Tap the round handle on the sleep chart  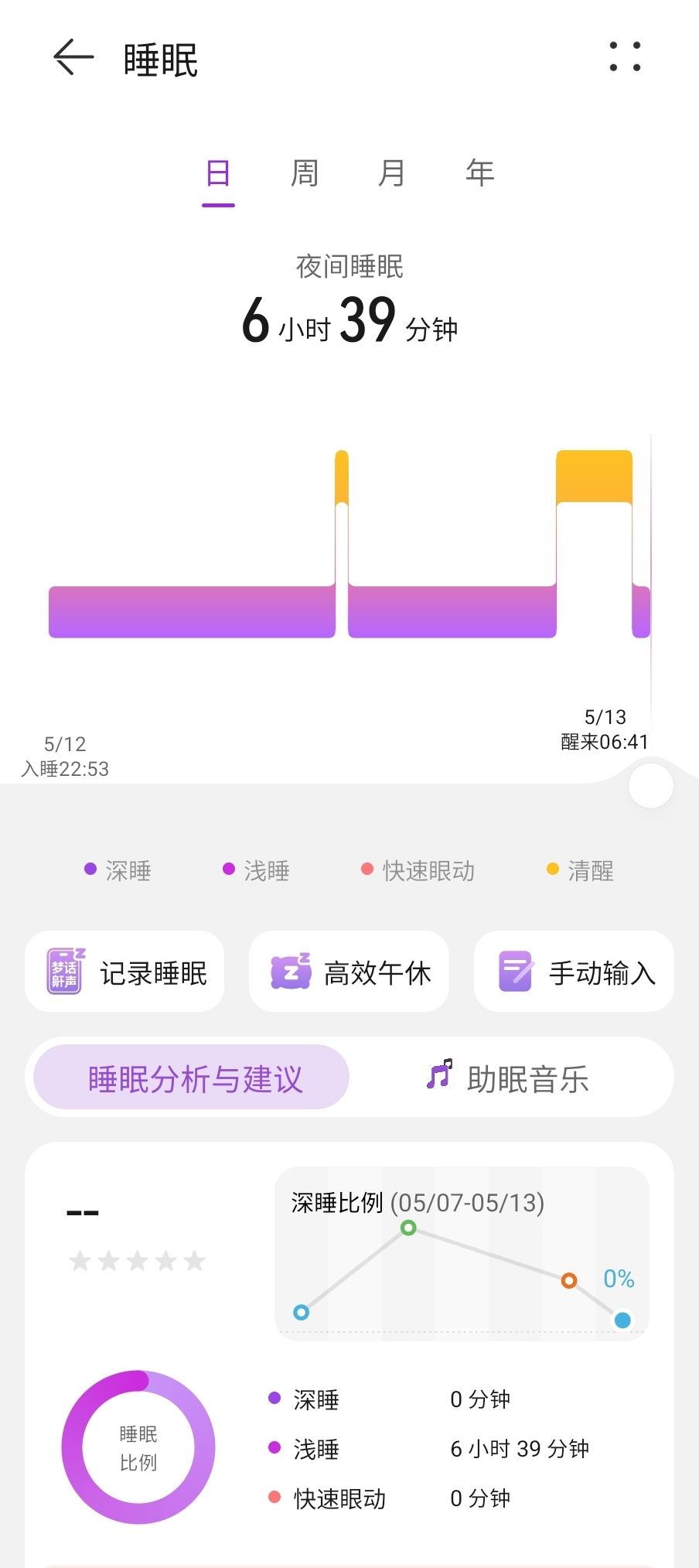(651, 786)
